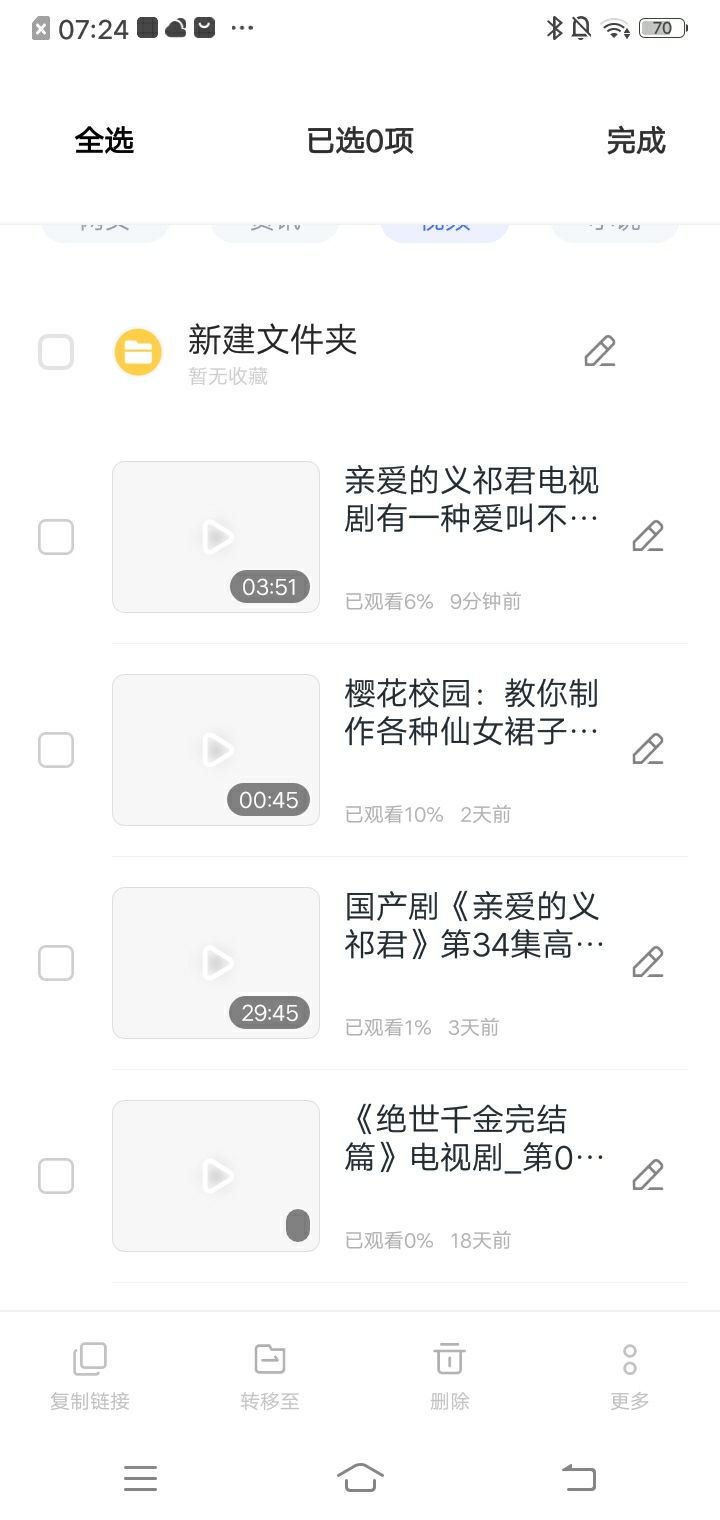Screen dimensions: 720x1520
Task: Tap 完成 to finish editing
Action: point(636,141)
